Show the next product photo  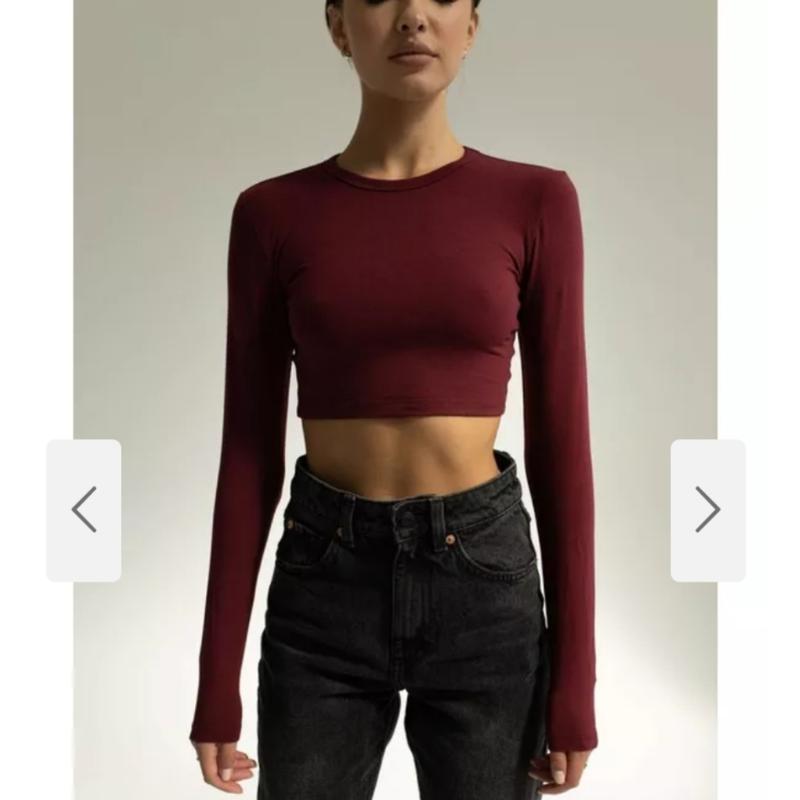click(x=707, y=510)
